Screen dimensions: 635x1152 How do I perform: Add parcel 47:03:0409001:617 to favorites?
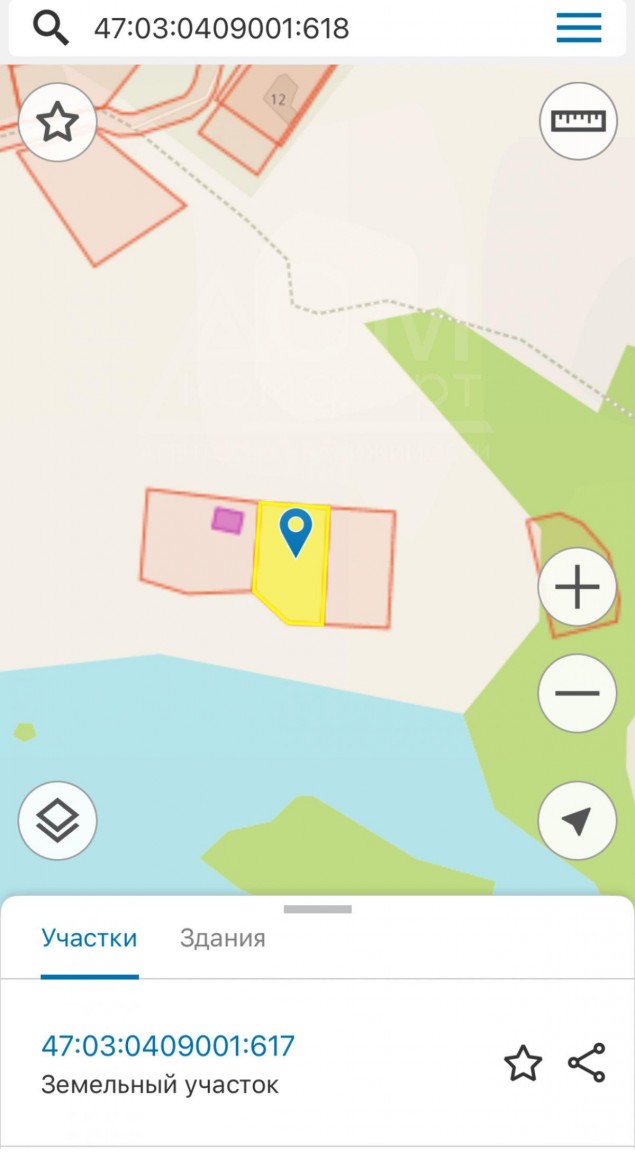[x=522, y=1063]
